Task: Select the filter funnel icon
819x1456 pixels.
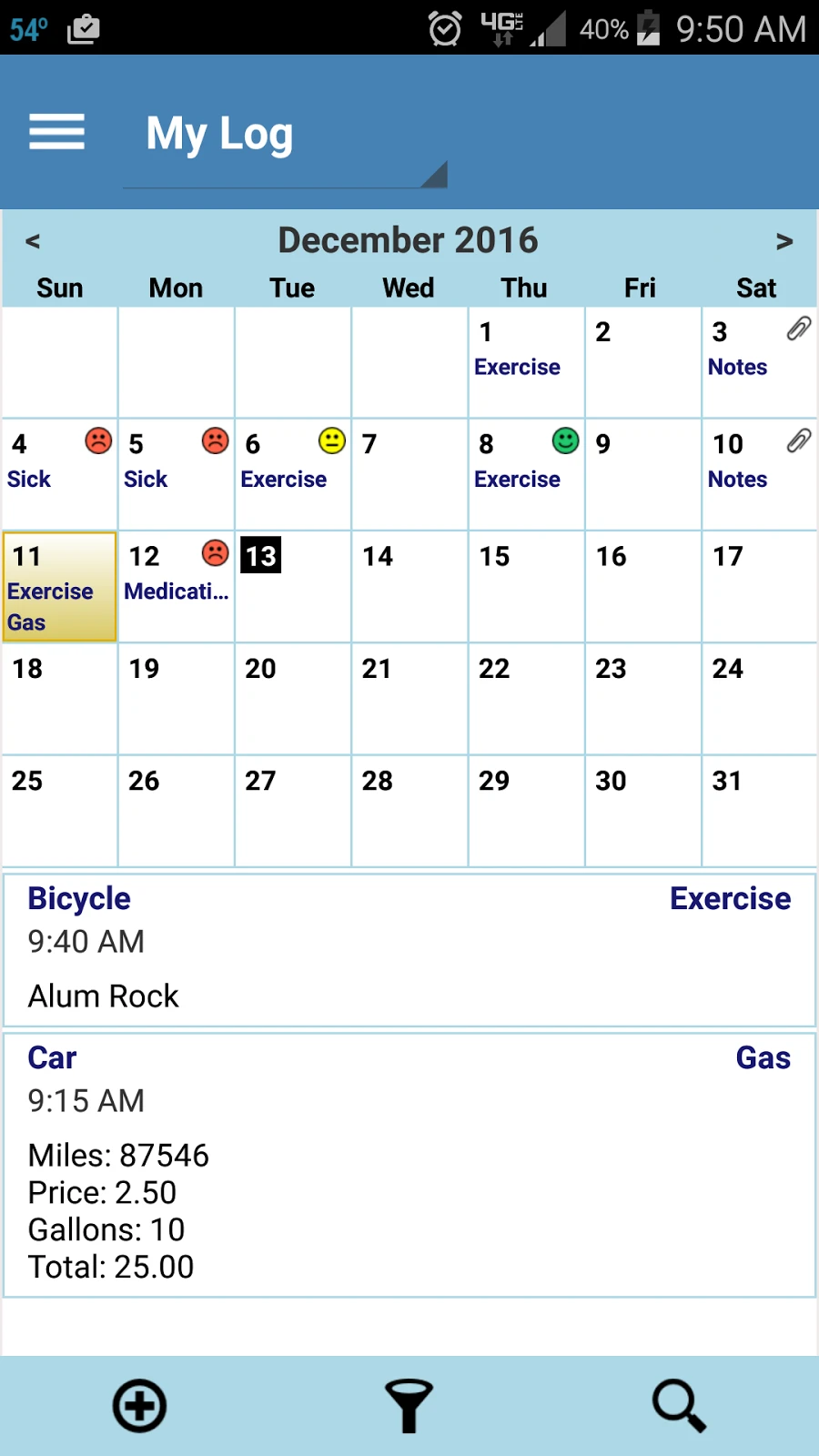Action: pyautogui.click(x=408, y=1404)
